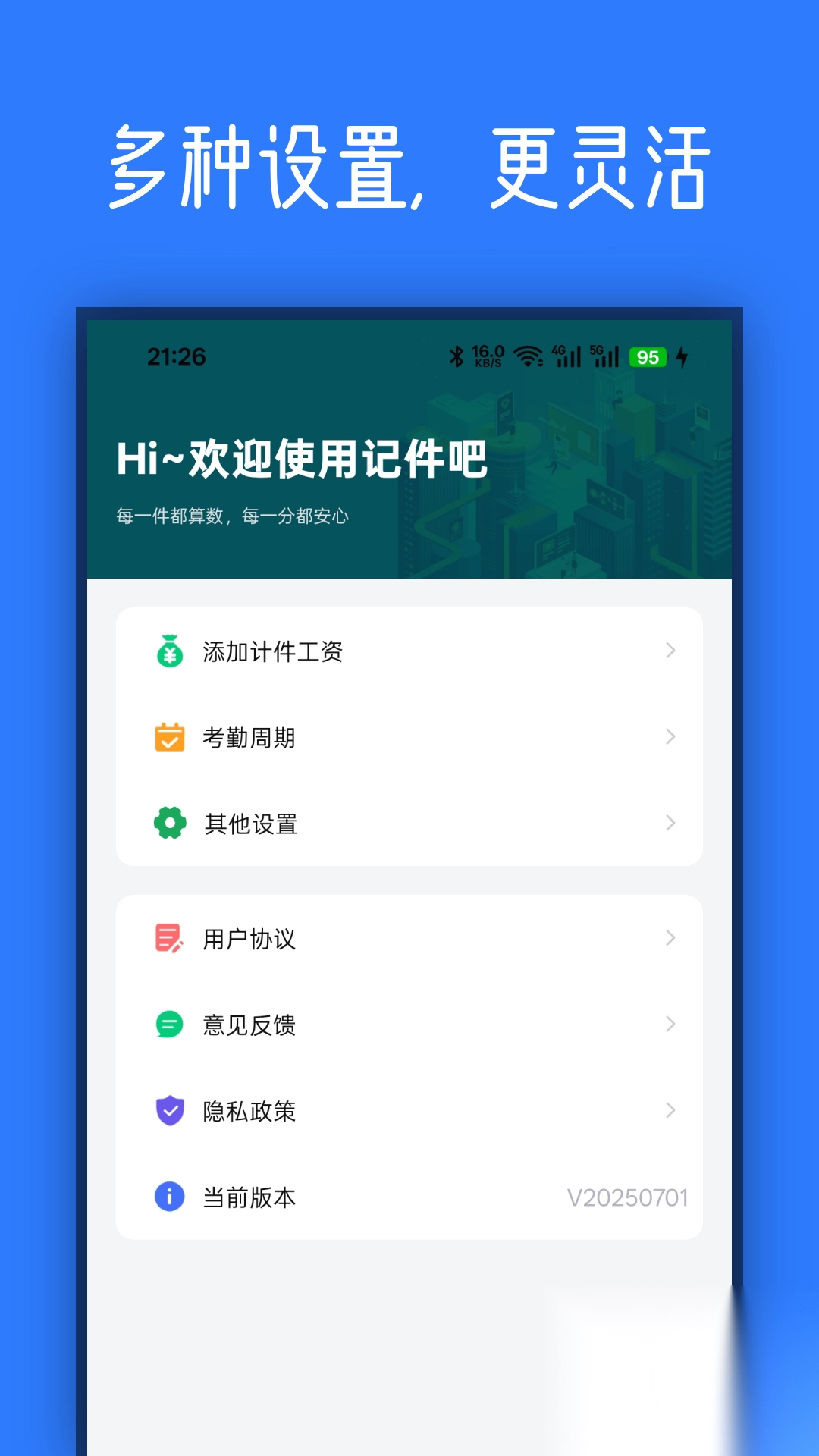Open the red document icon beside 用户协议
The height and width of the screenshot is (1456, 819).
click(x=170, y=939)
